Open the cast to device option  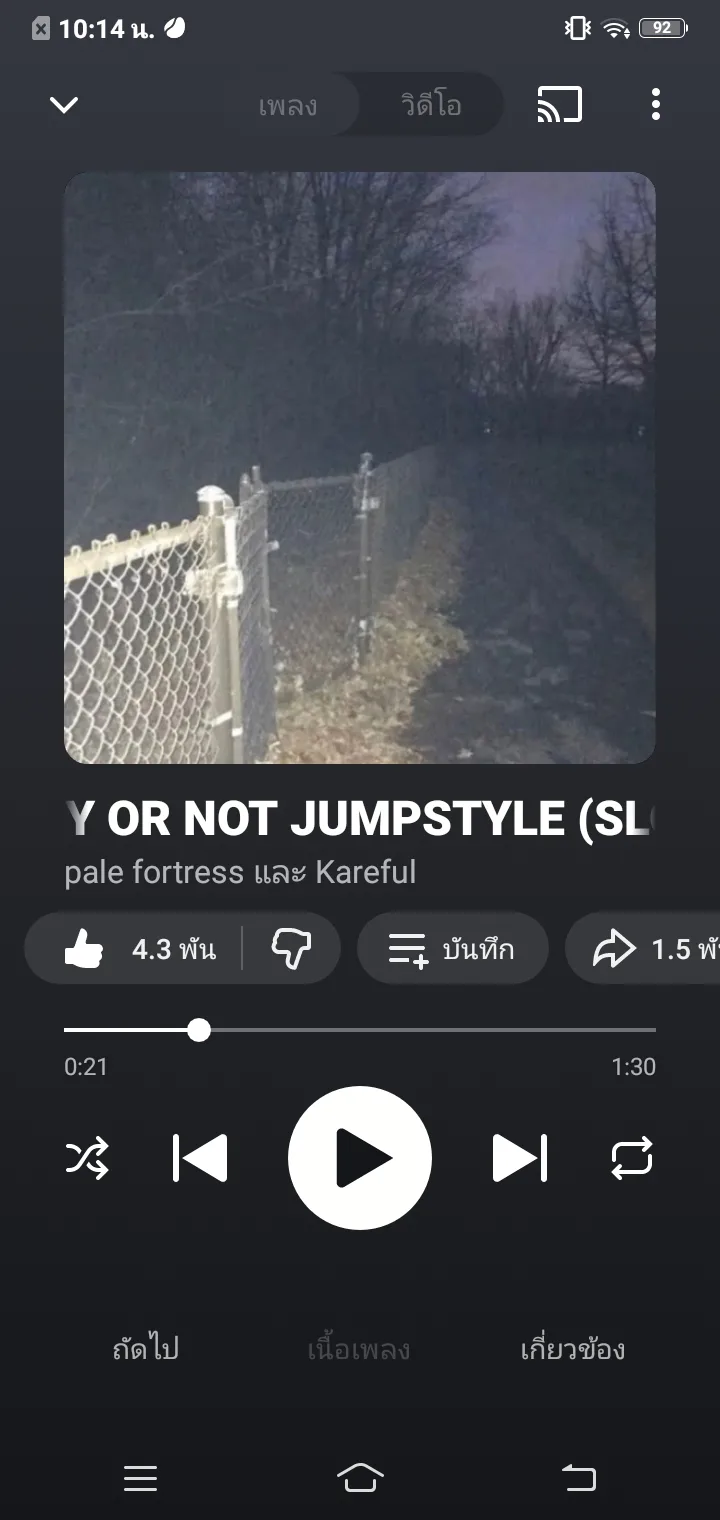[x=560, y=104]
